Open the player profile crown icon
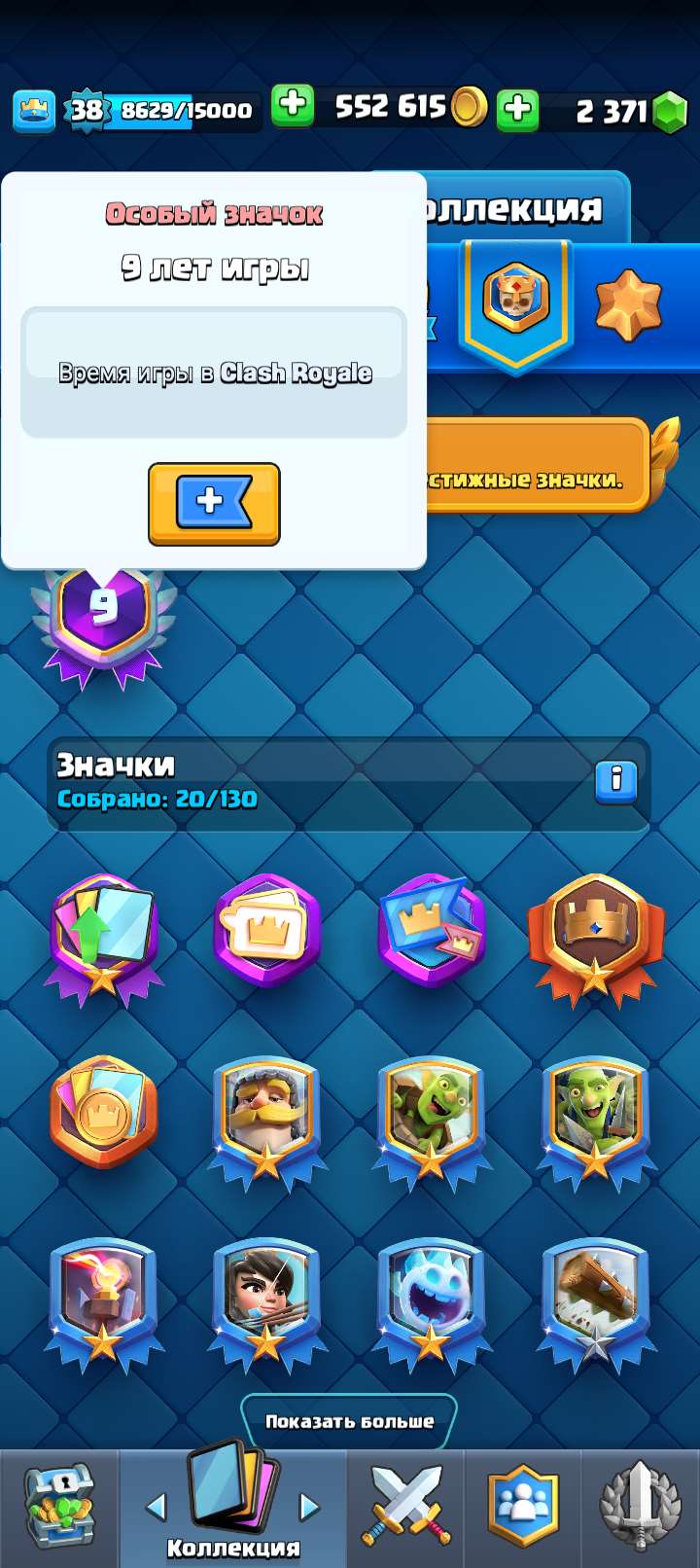Screen dimensions: 700x1568 34,110
